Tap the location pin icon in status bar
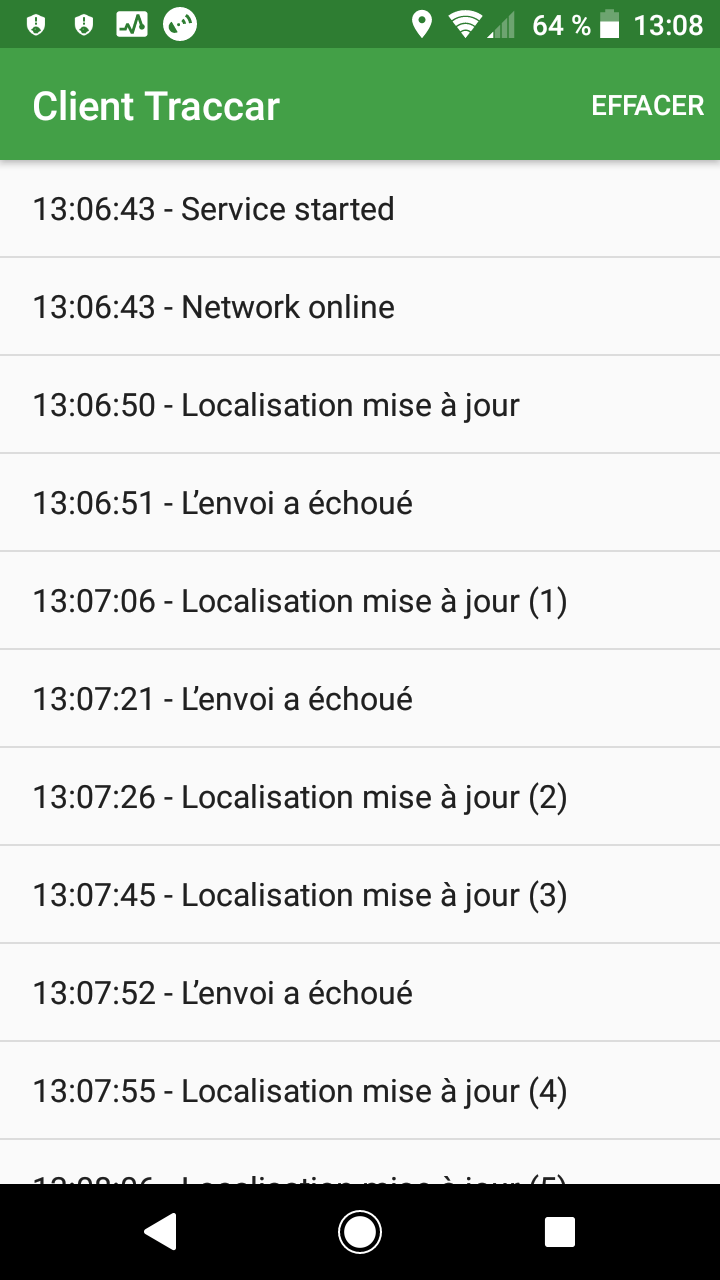The width and height of the screenshot is (720, 1280). click(x=424, y=24)
